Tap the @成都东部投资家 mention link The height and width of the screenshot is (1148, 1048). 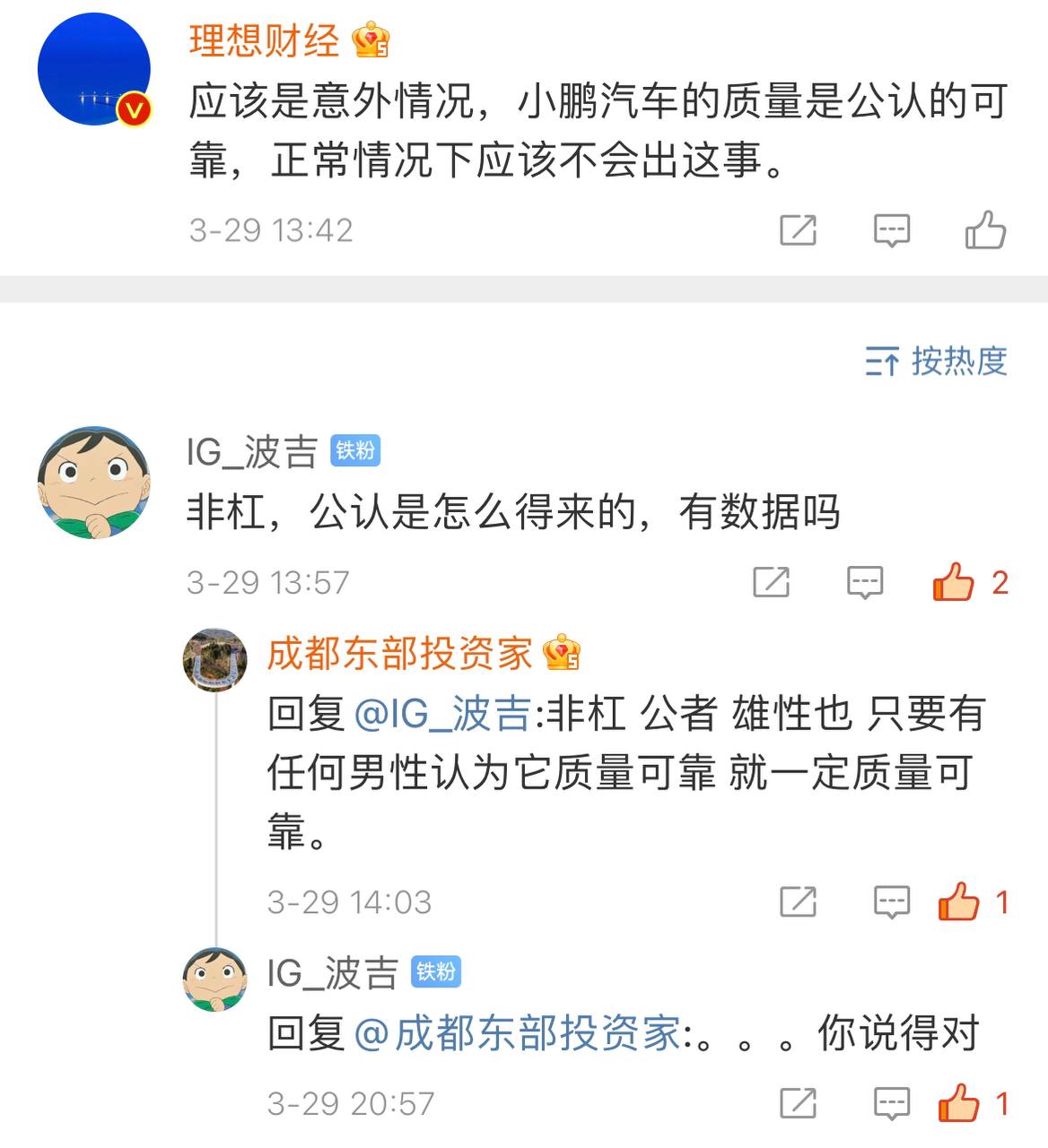pyautogui.click(x=519, y=1033)
